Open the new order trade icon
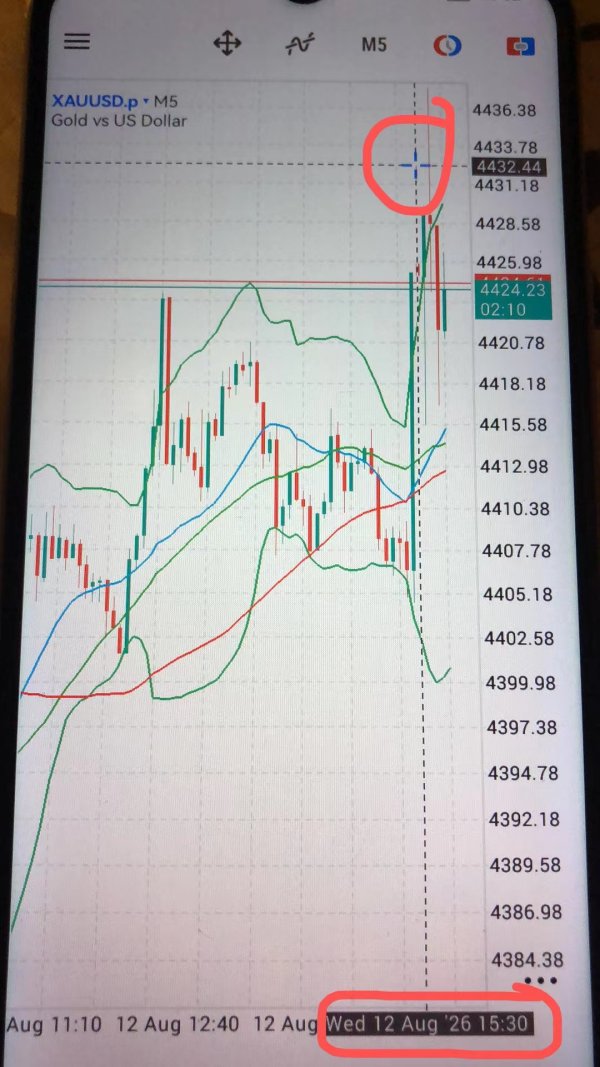 tap(520, 46)
